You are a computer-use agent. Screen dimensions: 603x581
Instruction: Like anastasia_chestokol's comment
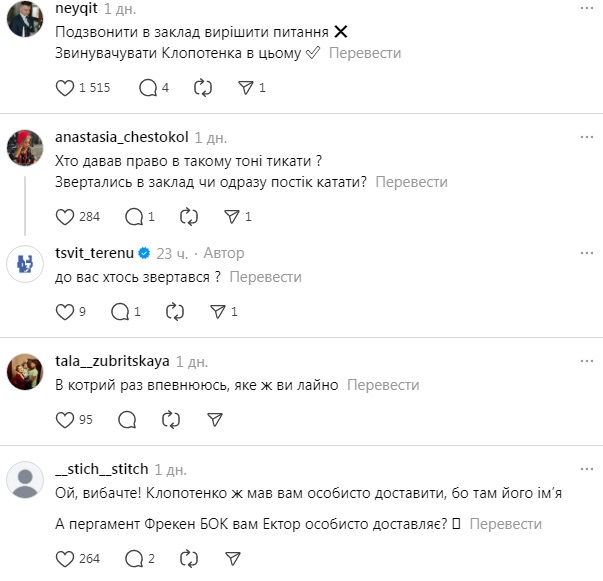[66, 216]
